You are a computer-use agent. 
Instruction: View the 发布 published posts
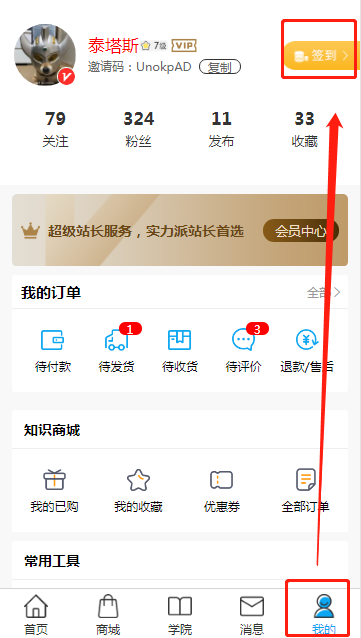(x=221, y=129)
